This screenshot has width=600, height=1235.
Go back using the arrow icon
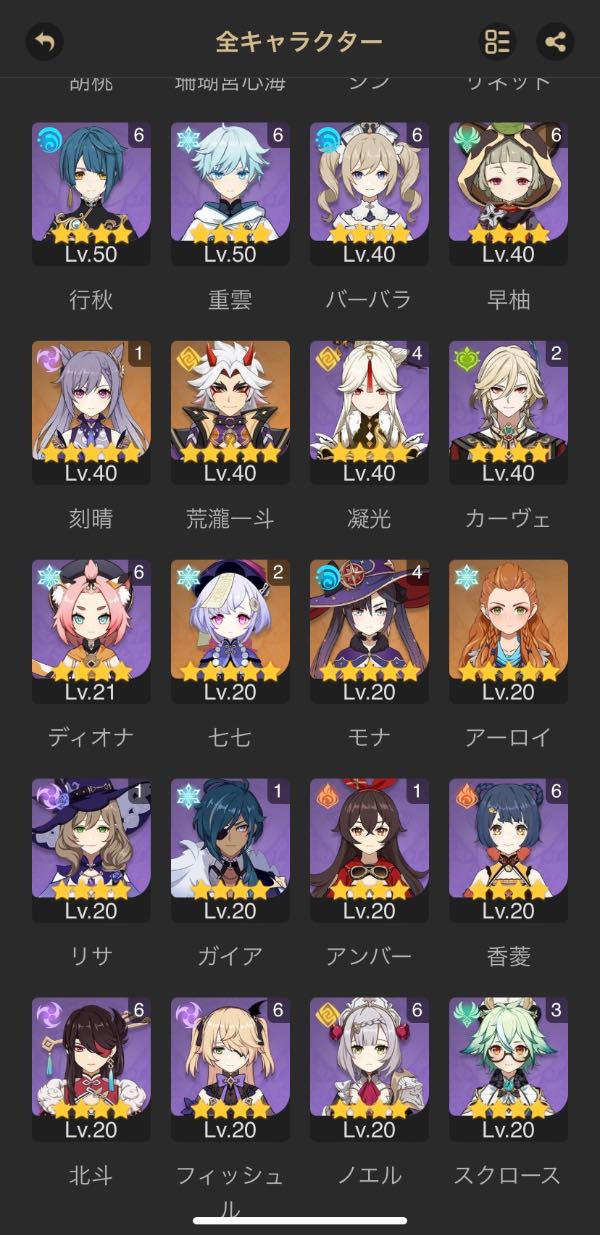point(44,42)
